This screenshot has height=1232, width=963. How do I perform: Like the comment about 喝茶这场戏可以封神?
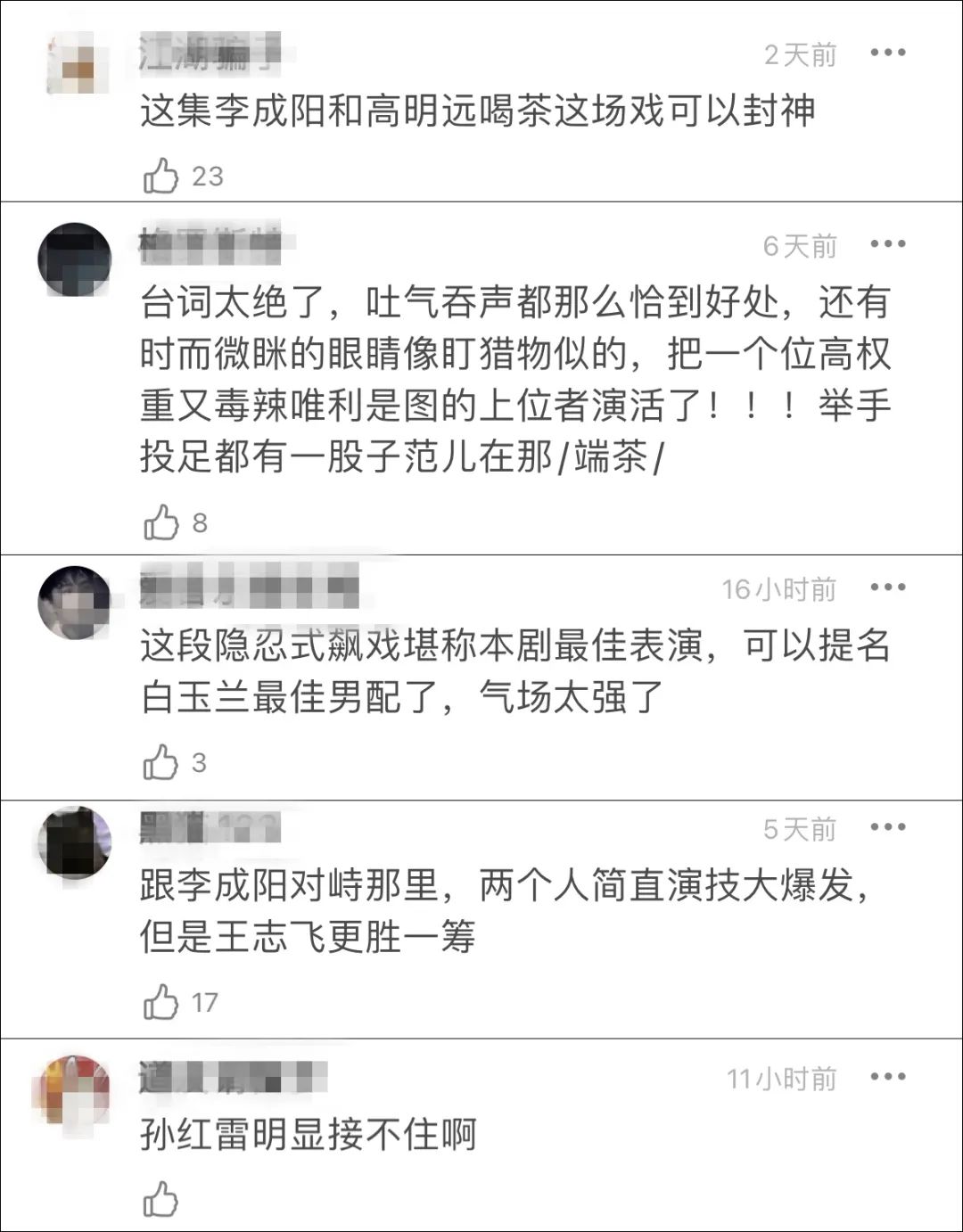click(x=161, y=176)
